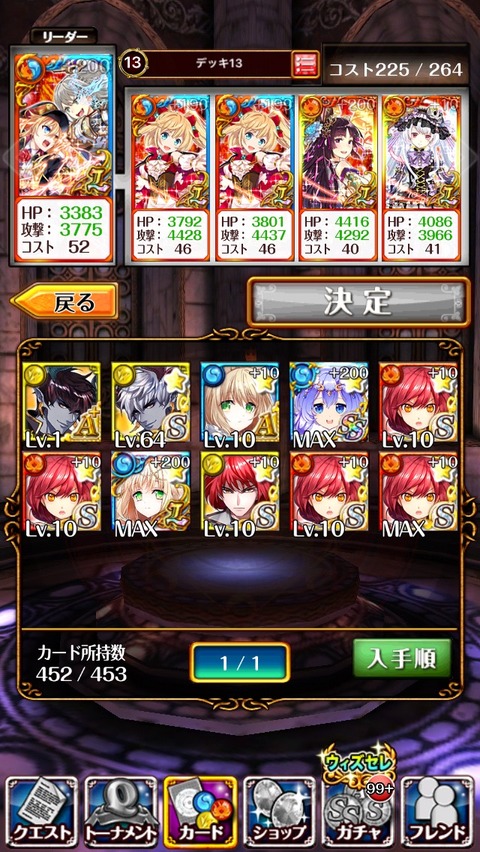The image size is (480, 852).
Task: Tap the 決定 confirm button
Action: tap(359, 302)
